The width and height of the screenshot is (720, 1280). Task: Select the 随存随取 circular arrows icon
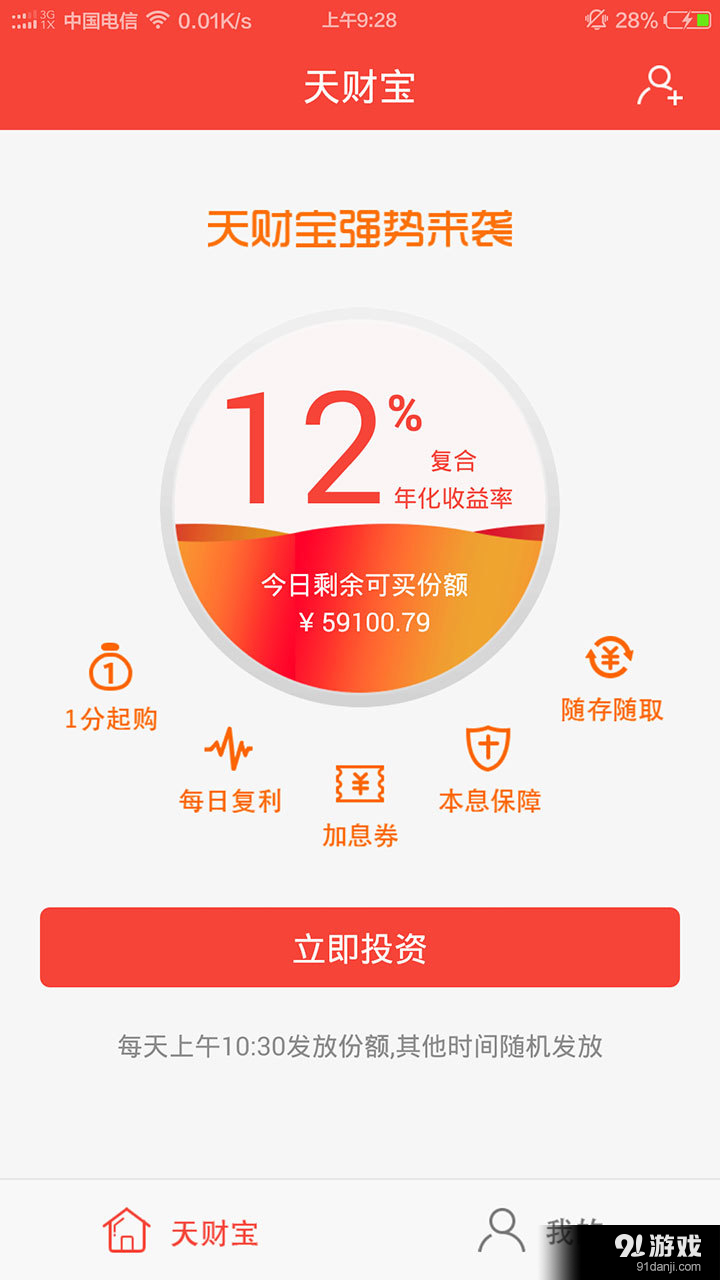610,658
